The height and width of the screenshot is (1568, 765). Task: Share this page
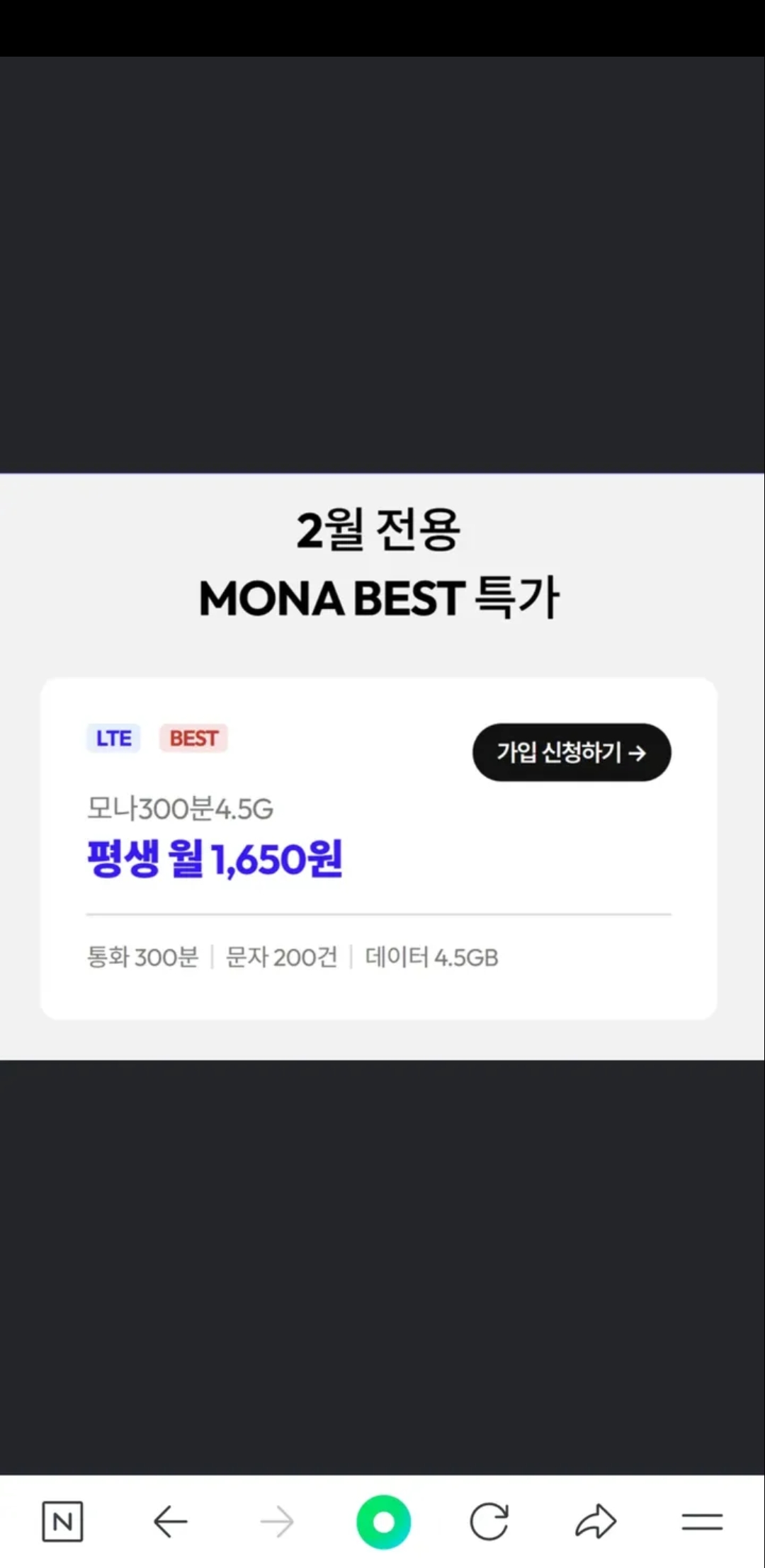(596, 1521)
